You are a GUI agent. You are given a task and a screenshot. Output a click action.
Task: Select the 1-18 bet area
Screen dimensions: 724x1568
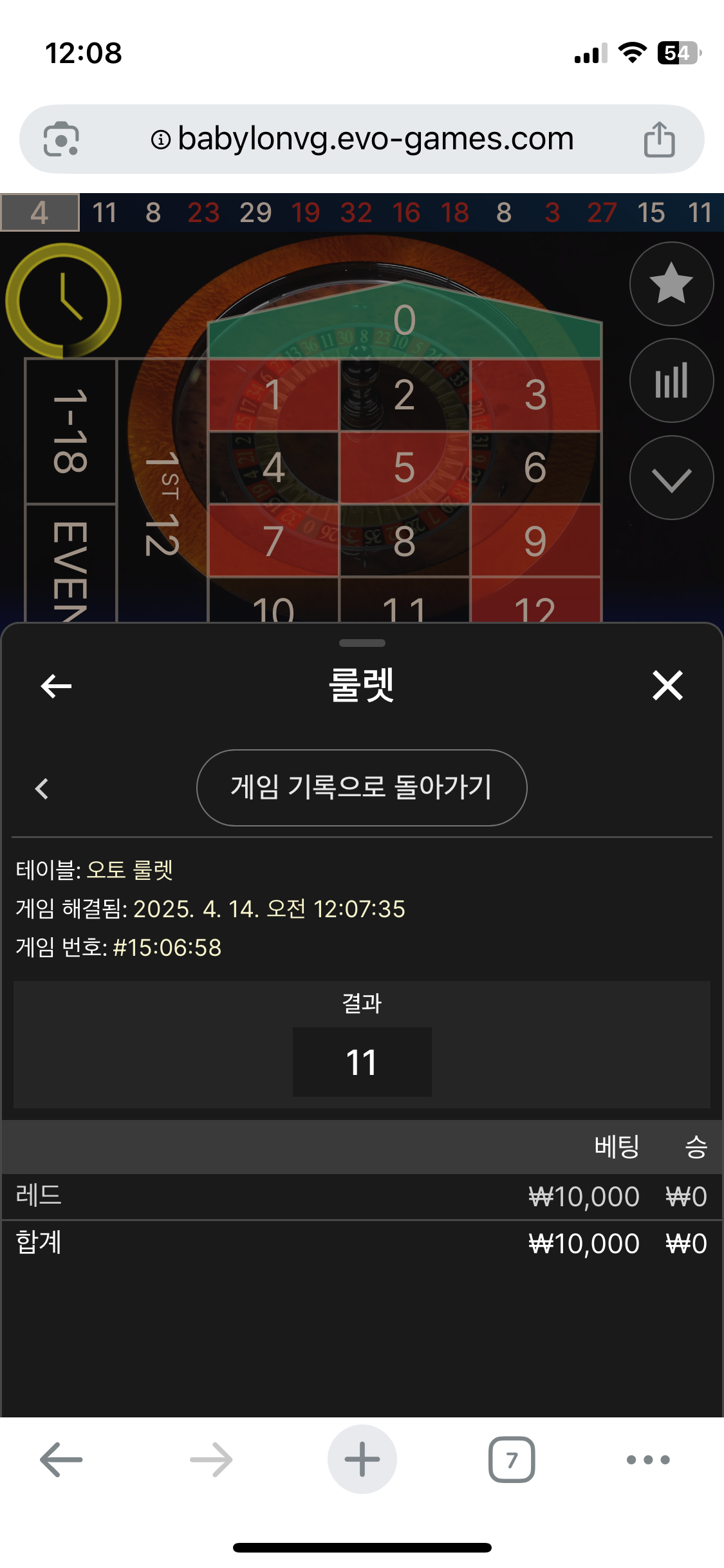pos(70,431)
